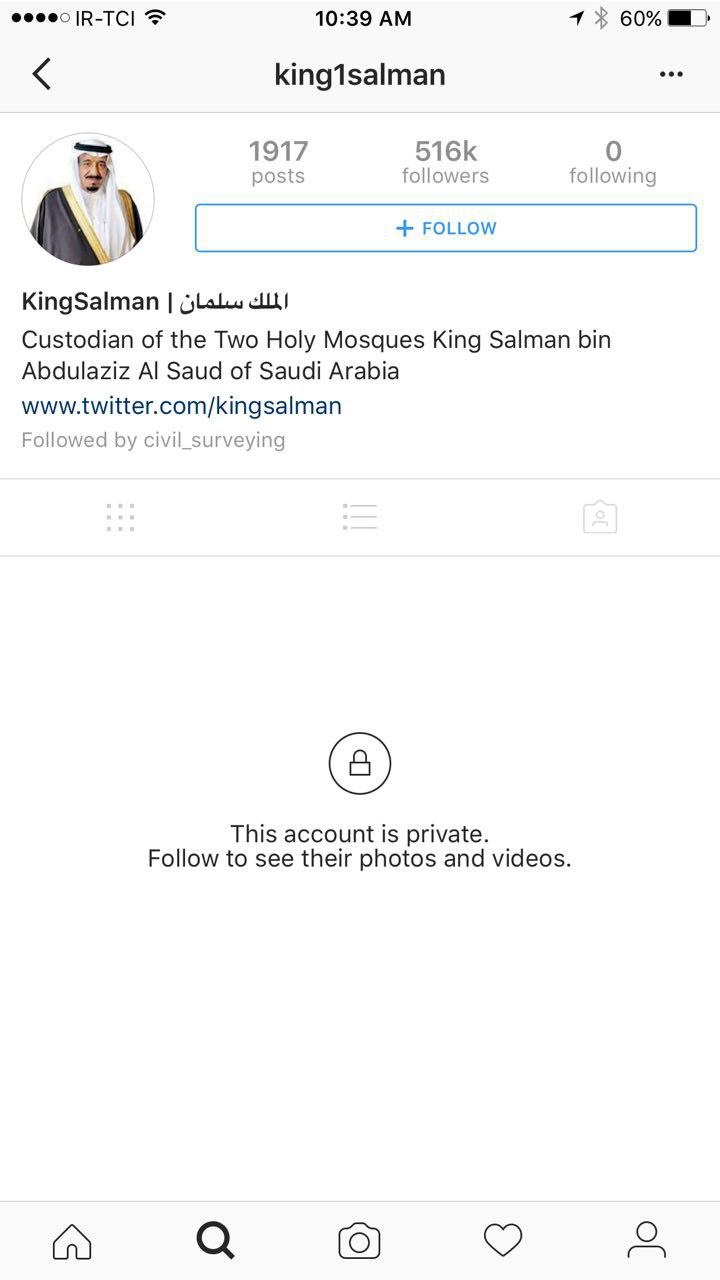Open the Search and explore tab

click(x=215, y=1241)
